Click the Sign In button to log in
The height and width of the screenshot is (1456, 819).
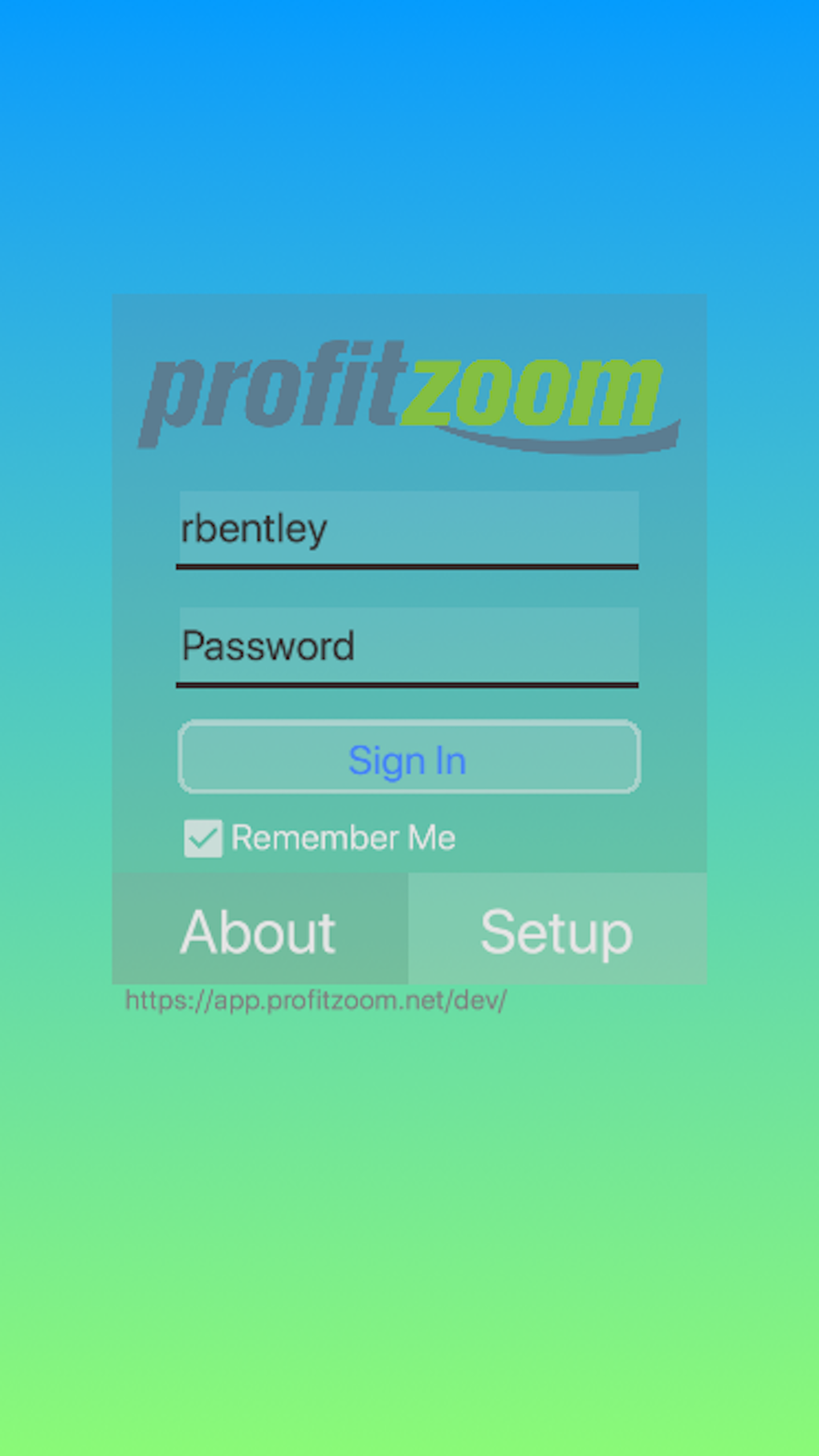click(408, 758)
